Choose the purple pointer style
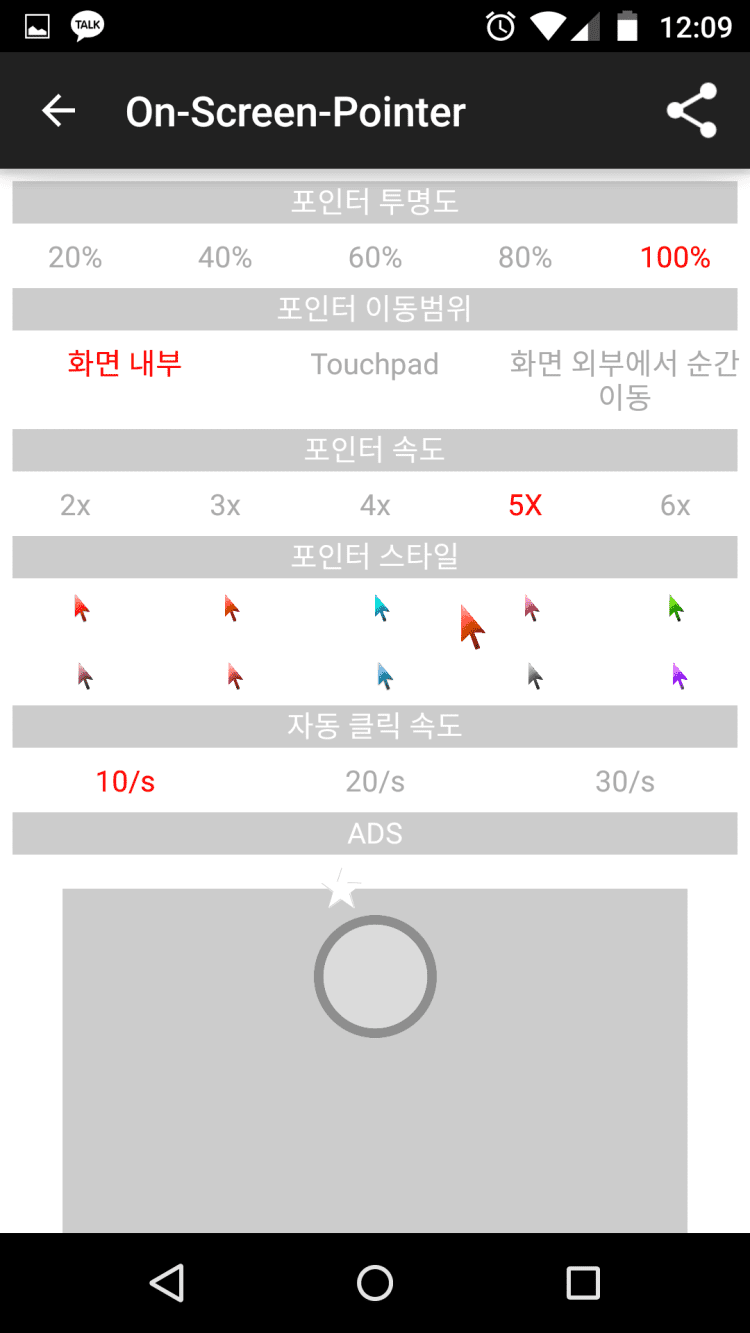Viewport: 750px width, 1333px height. 680,677
